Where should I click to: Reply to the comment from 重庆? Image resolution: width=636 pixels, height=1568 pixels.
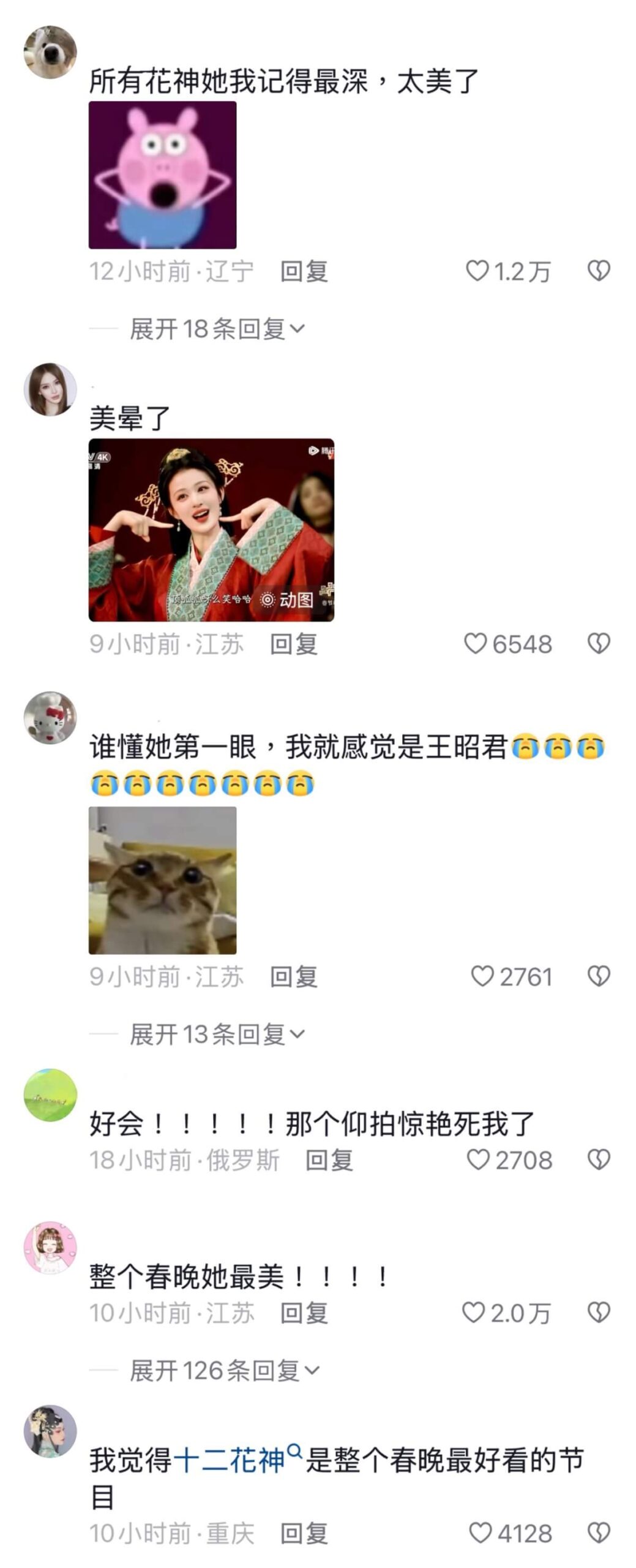click(x=304, y=1533)
